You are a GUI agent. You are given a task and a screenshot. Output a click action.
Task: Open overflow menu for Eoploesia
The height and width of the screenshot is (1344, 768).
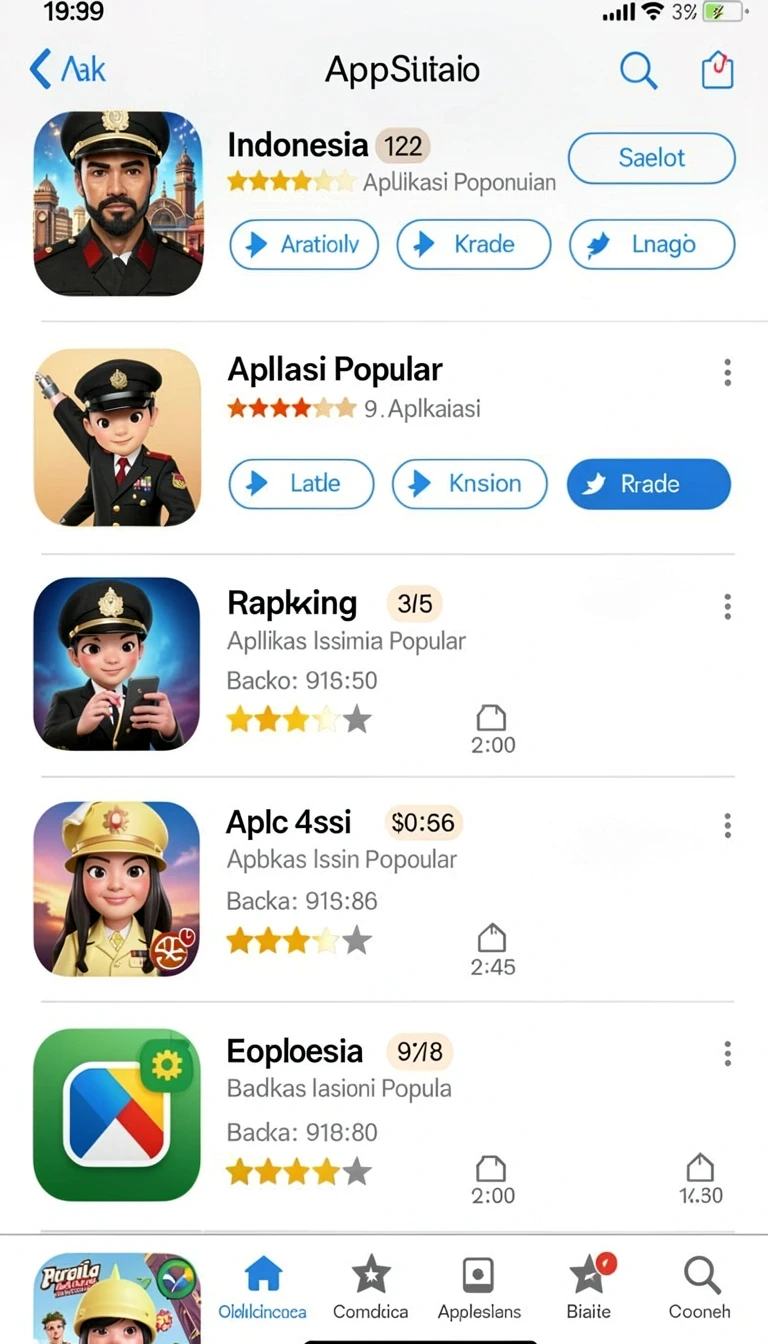click(x=727, y=1053)
